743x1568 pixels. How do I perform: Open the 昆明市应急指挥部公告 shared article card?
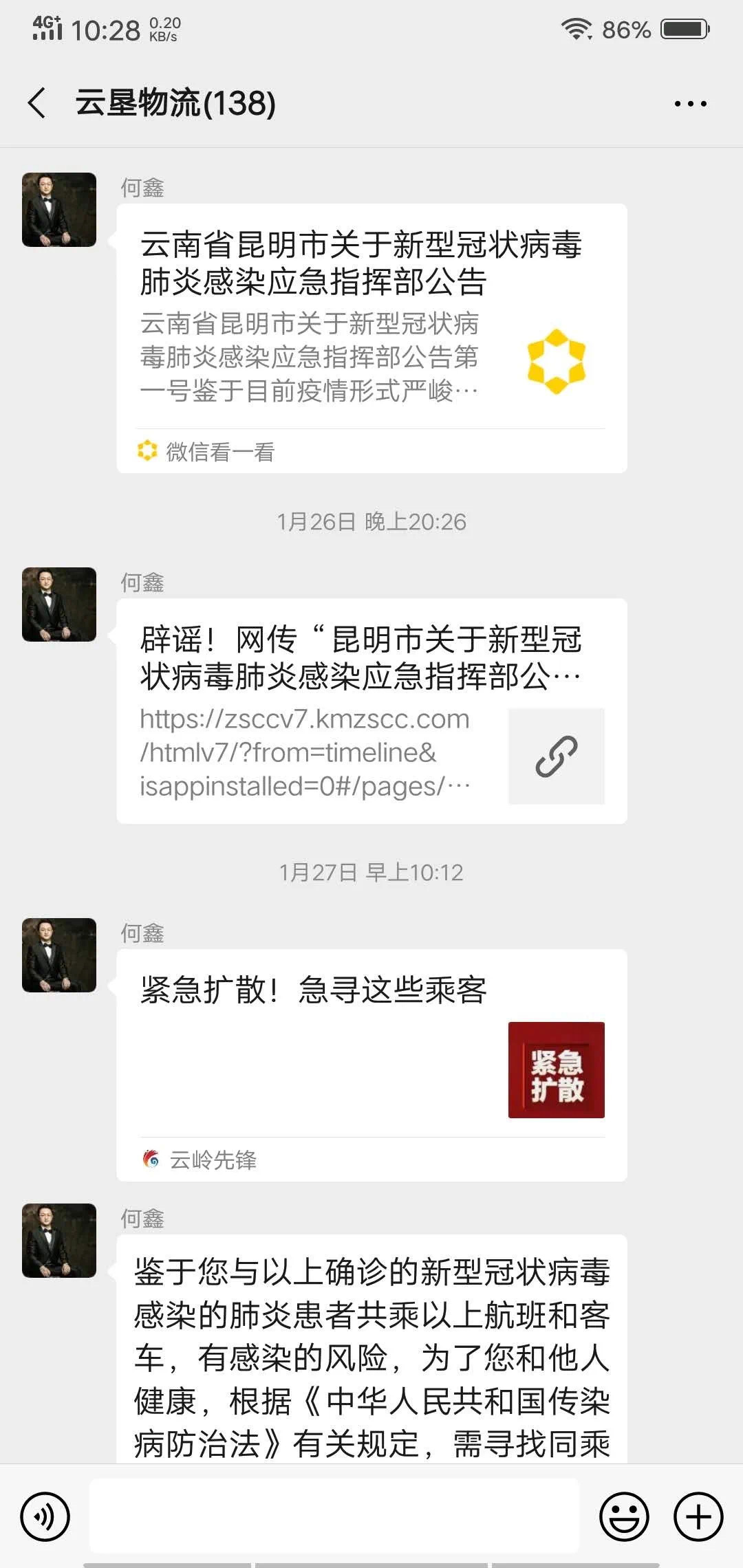(x=371, y=338)
